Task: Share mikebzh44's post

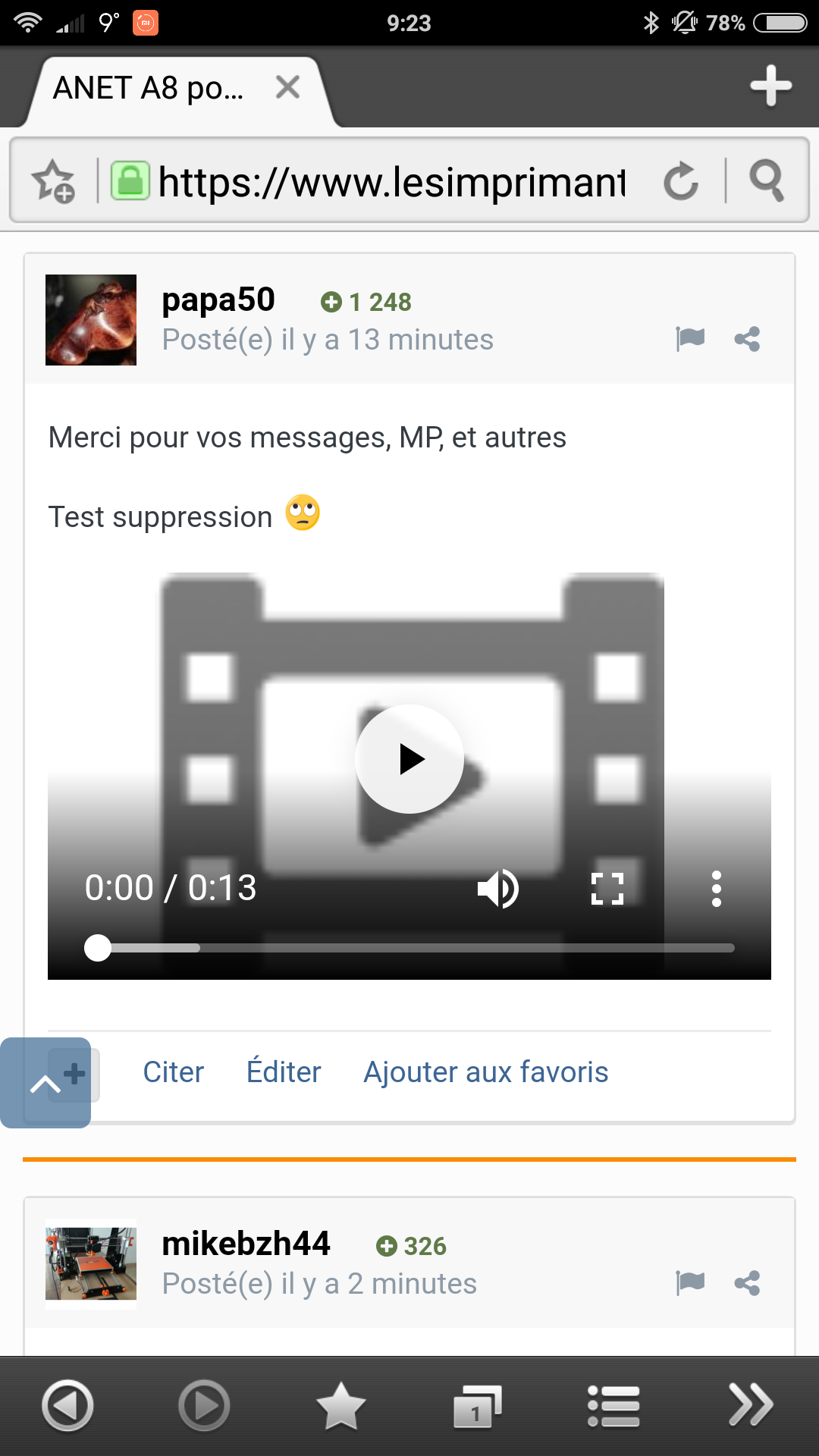Action: 747,1283
